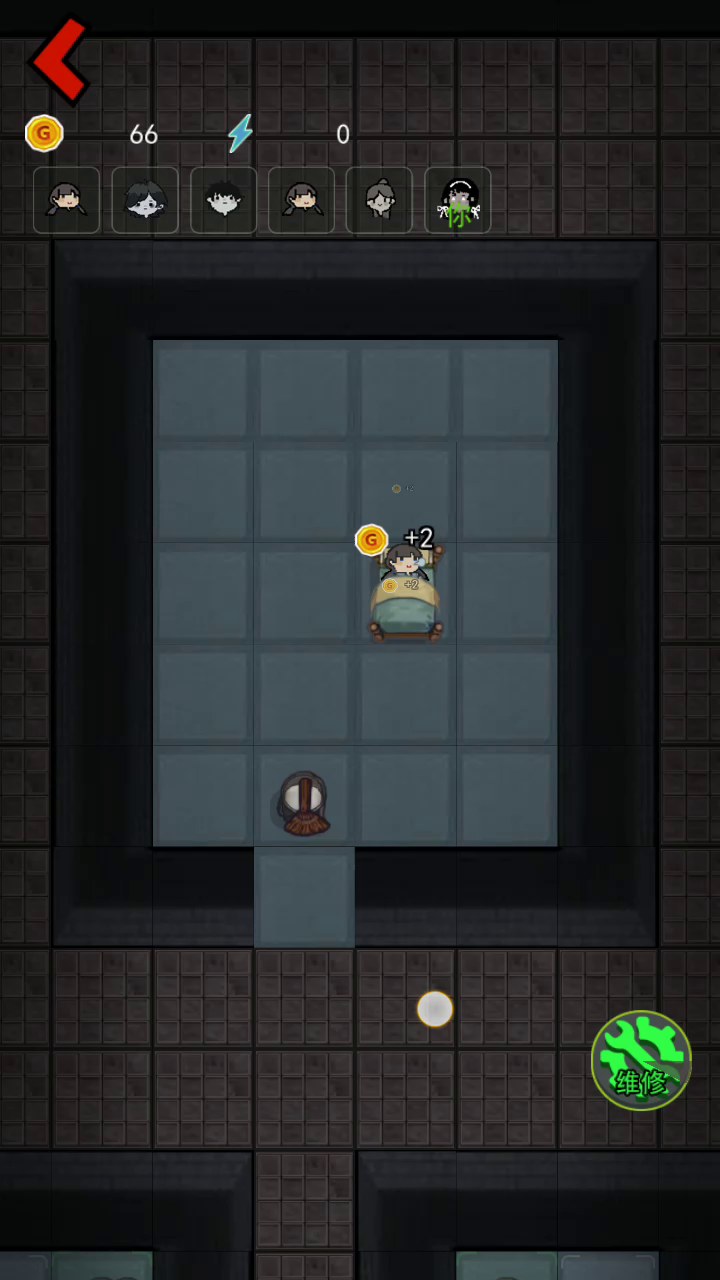Select the spiky-haired boy avatar
This screenshot has width=720, height=1280.
click(223, 200)
